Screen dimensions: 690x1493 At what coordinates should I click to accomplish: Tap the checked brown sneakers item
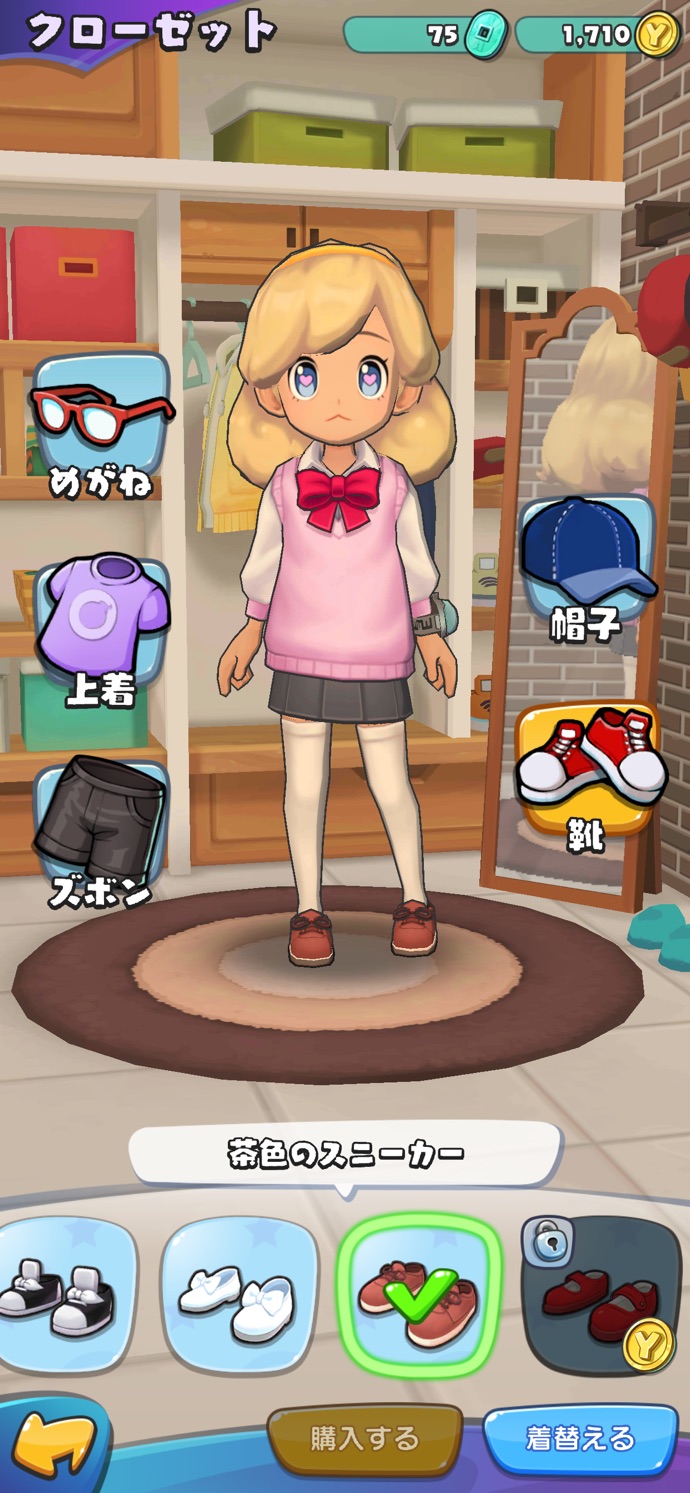419,1296
